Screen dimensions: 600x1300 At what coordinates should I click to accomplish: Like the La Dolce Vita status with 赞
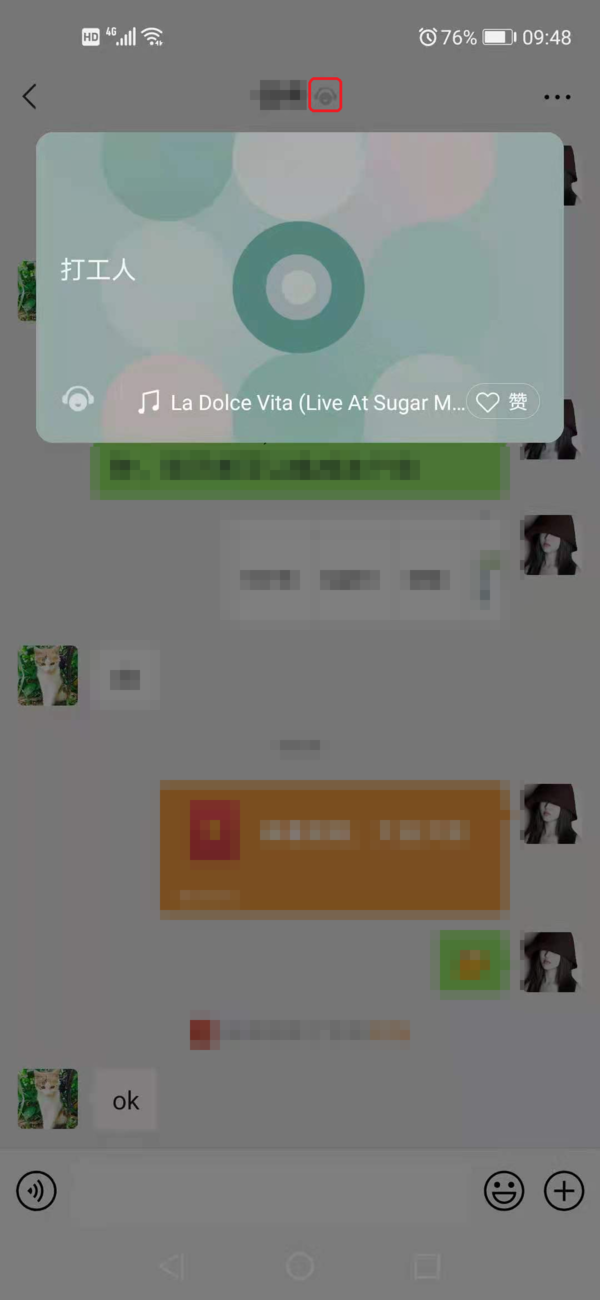click(503, 402)
